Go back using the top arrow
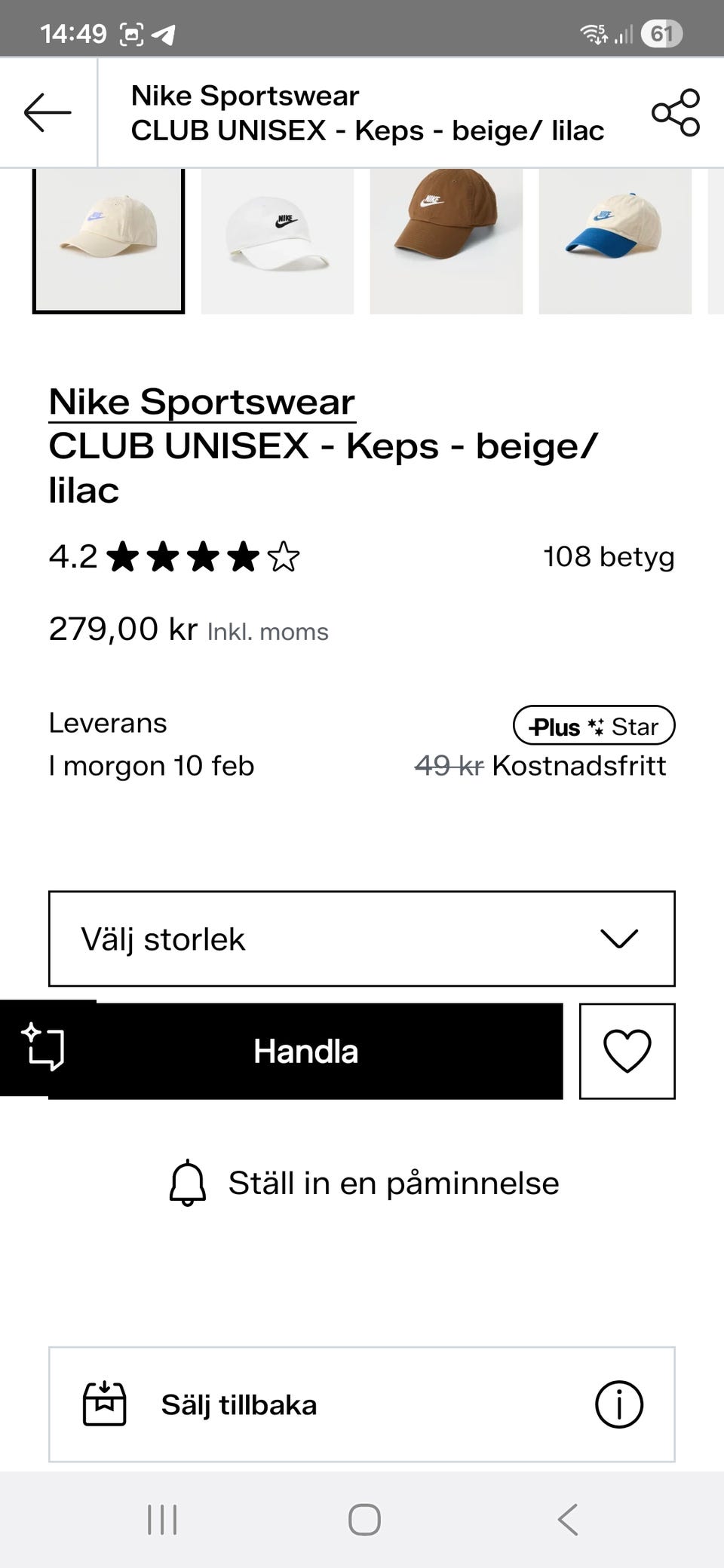 (x=48, y=112)
